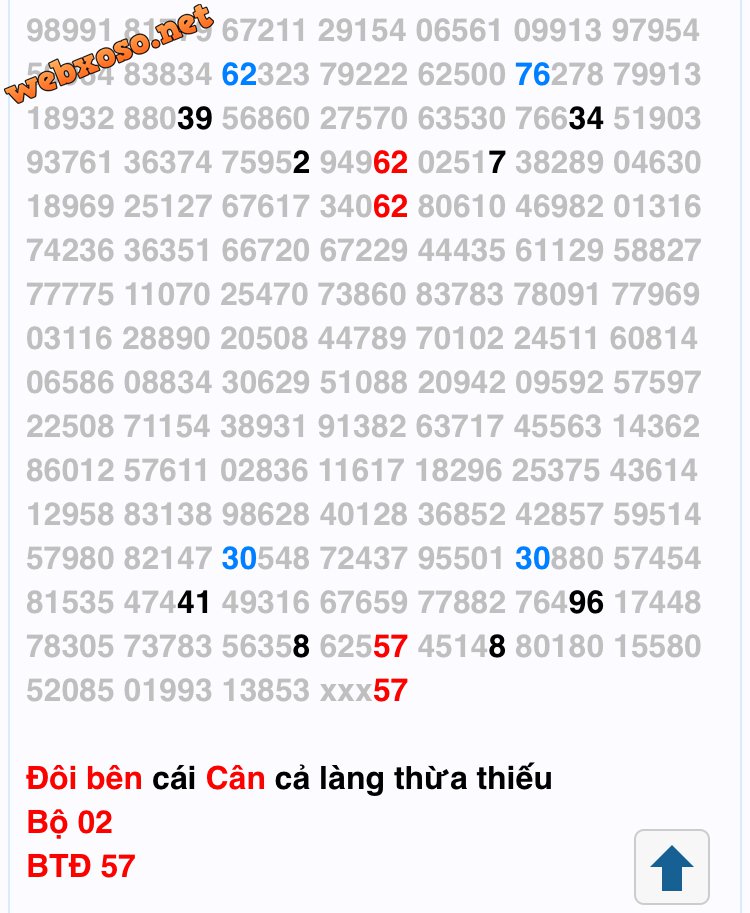Tap the back-to-top arrow button
The width and height of the screenshot is (750, 913).
672,867
